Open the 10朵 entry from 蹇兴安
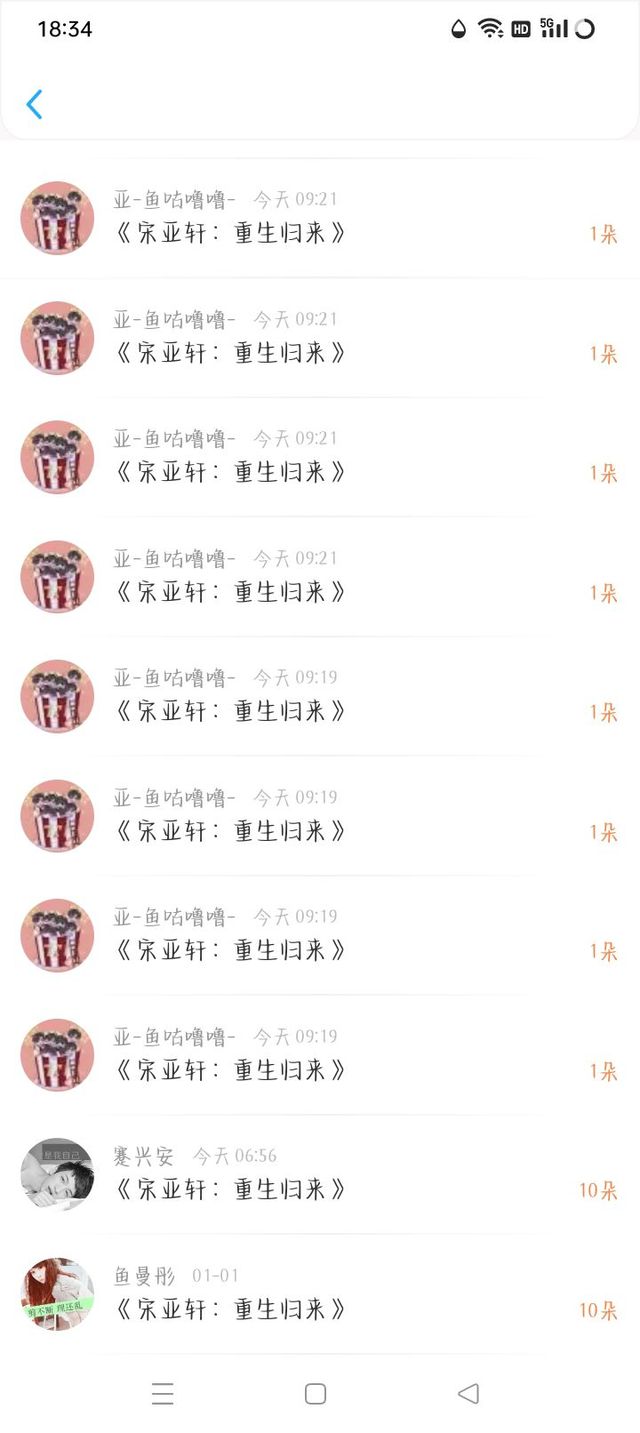The height and width of the screenshot is (1433, 640). coord(320,1175)
